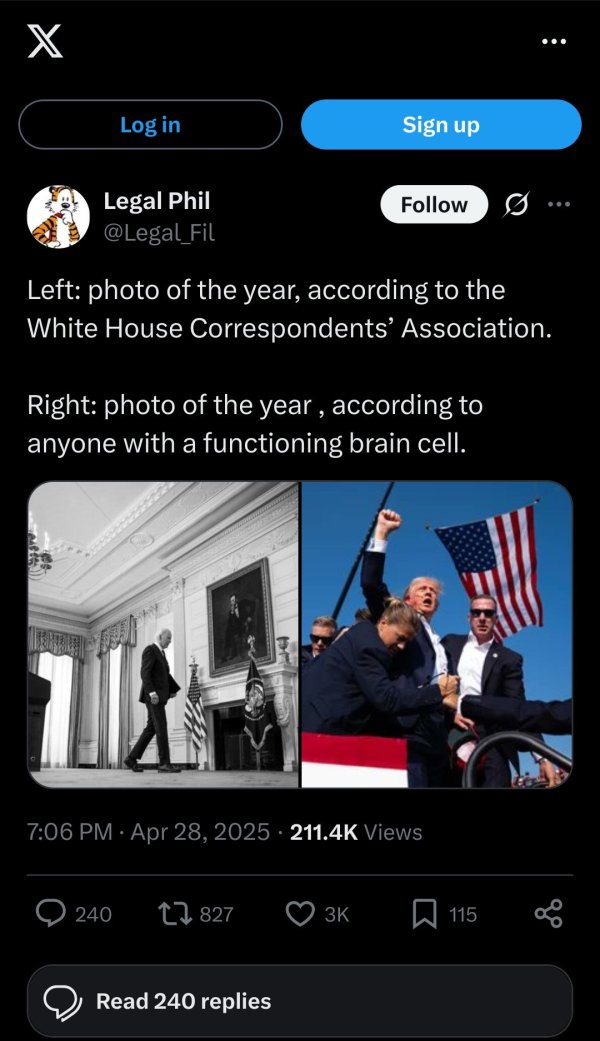Tap the Log in button
This screenshot has width=600, height=1041.
[150, 125]
